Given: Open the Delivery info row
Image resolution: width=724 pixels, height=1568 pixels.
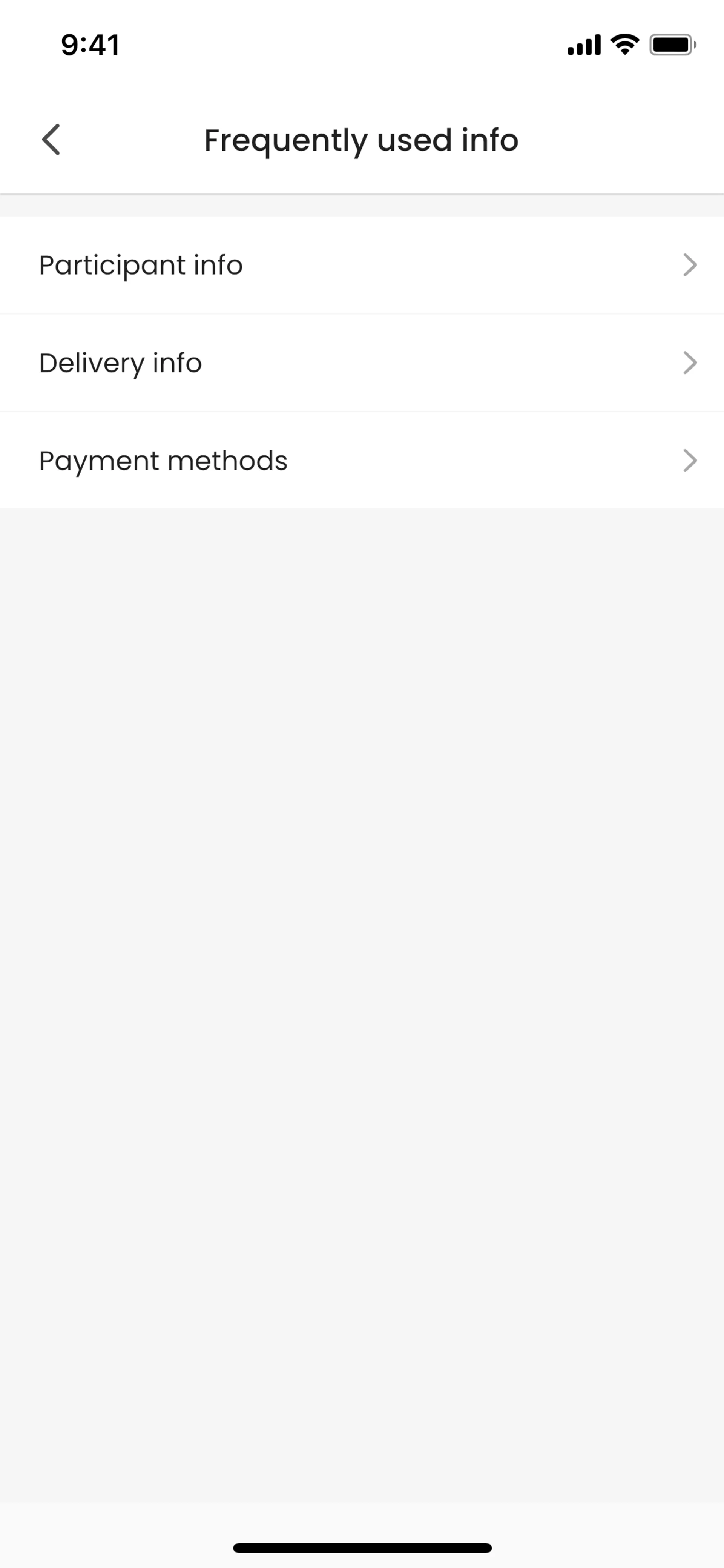Looking at the screenshot, I should click(x=361, y=363).
